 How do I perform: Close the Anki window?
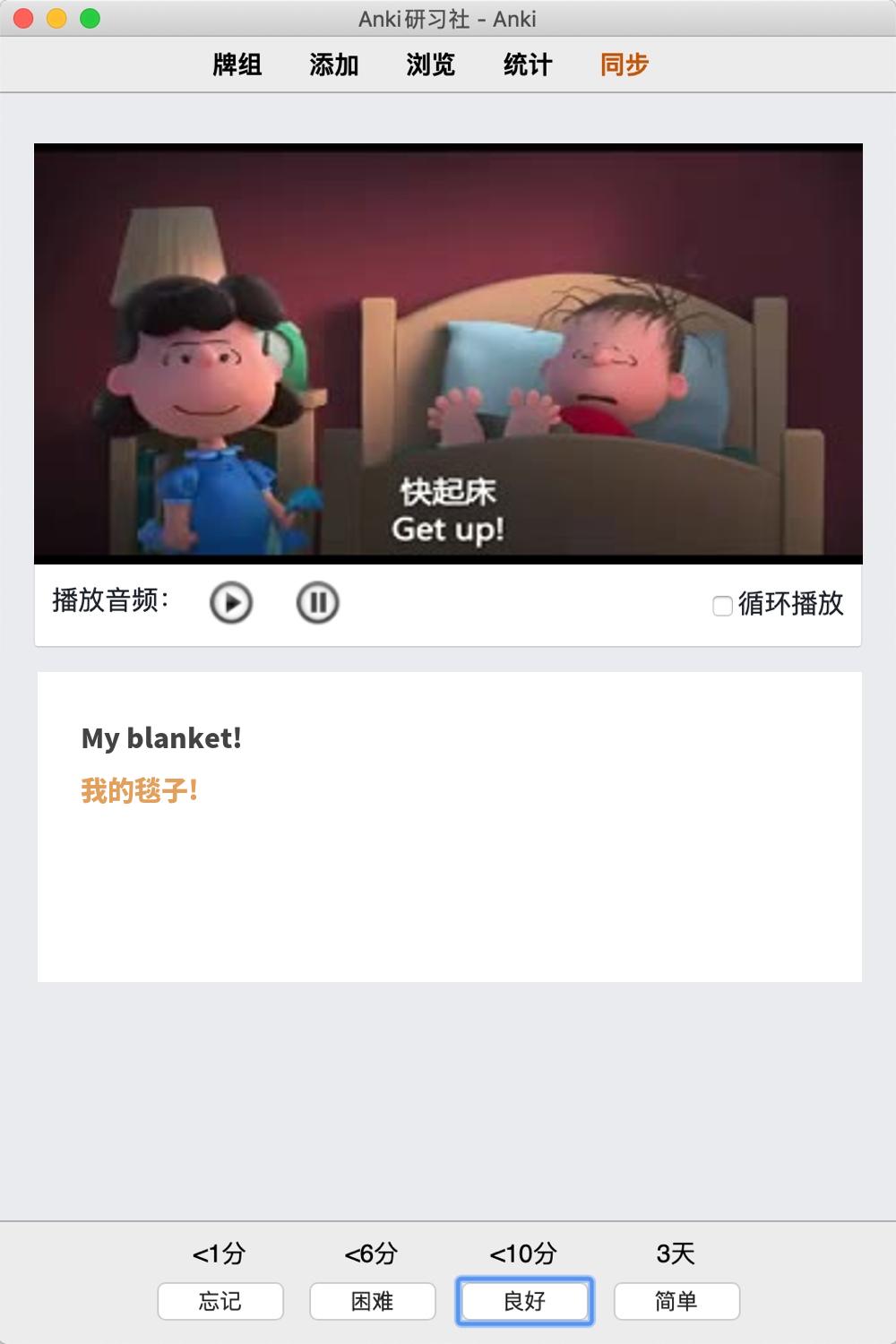24,18
